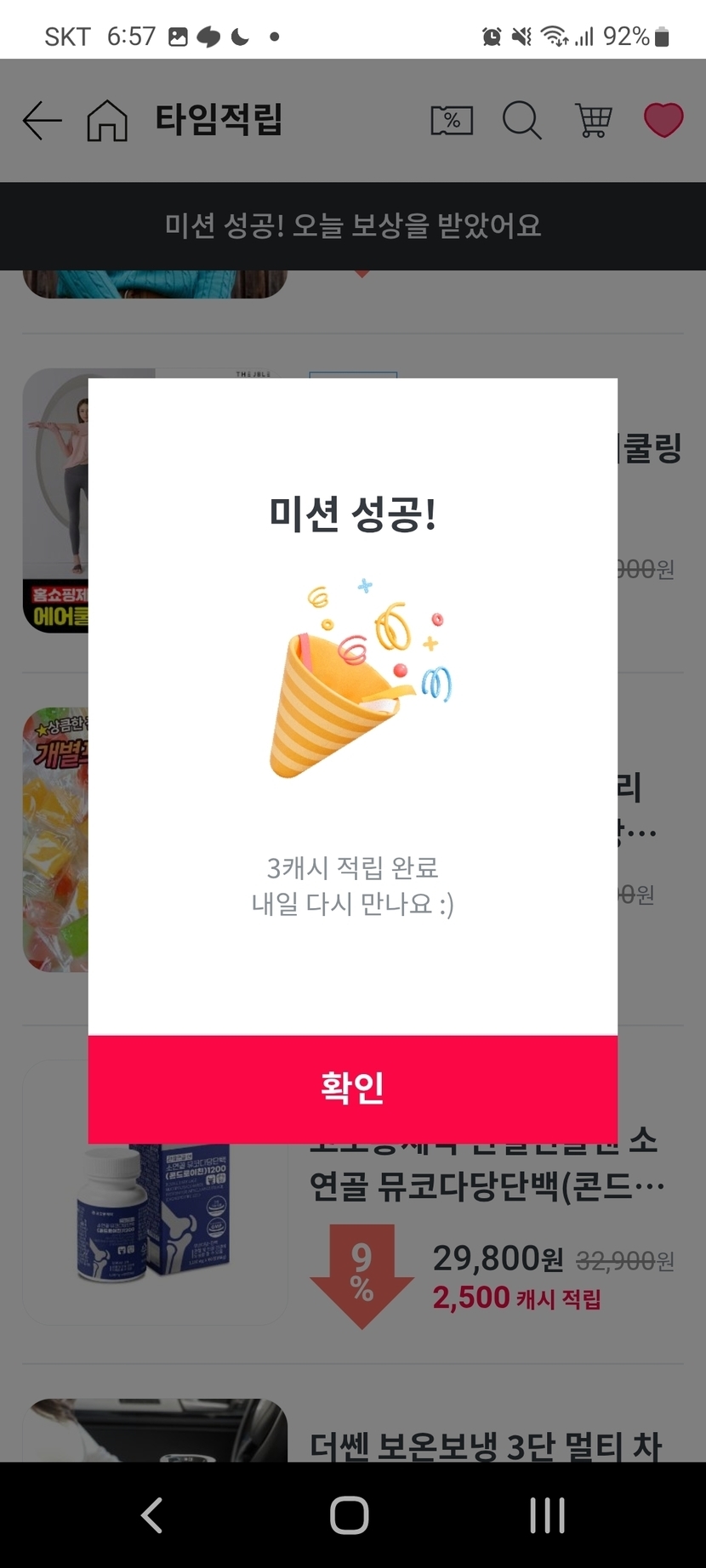This screenshot has height=1568, width=706.
Task: Open the heart wishlist icon
Action: [x=663, y=121]
